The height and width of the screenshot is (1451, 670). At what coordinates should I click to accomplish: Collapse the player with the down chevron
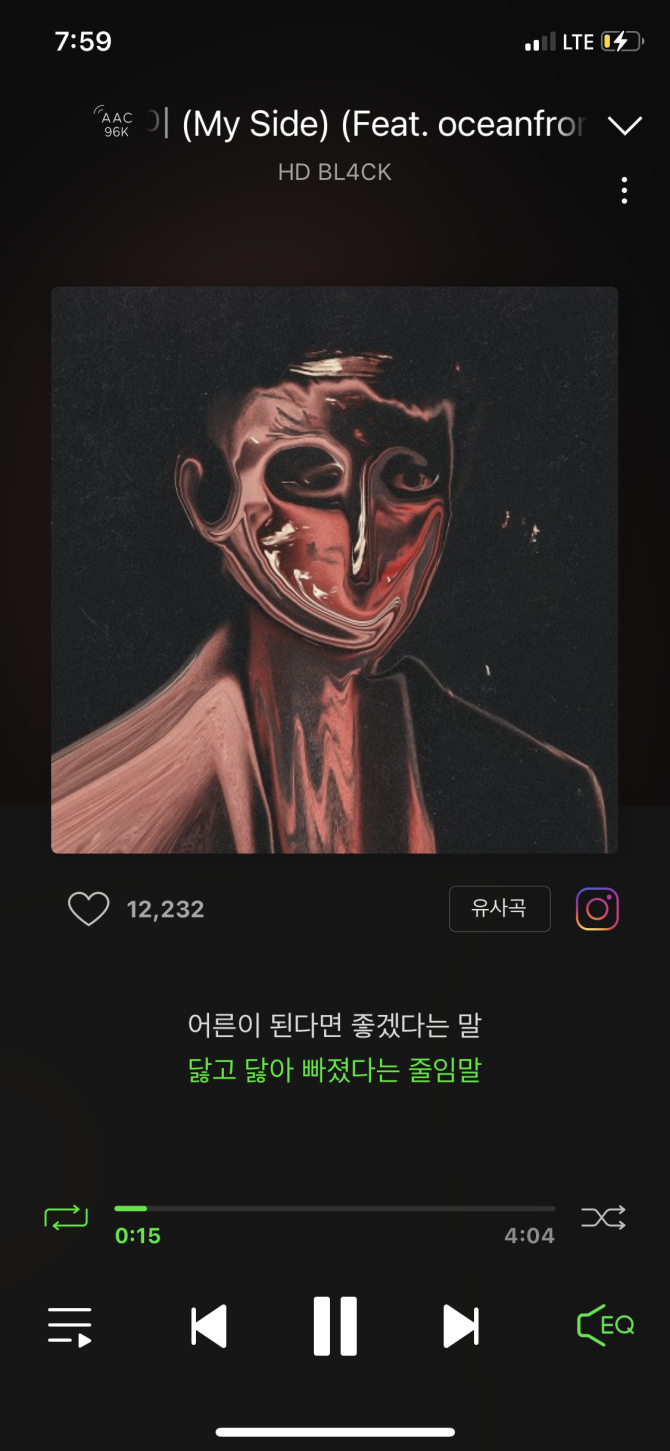click(x=624, y=126)
